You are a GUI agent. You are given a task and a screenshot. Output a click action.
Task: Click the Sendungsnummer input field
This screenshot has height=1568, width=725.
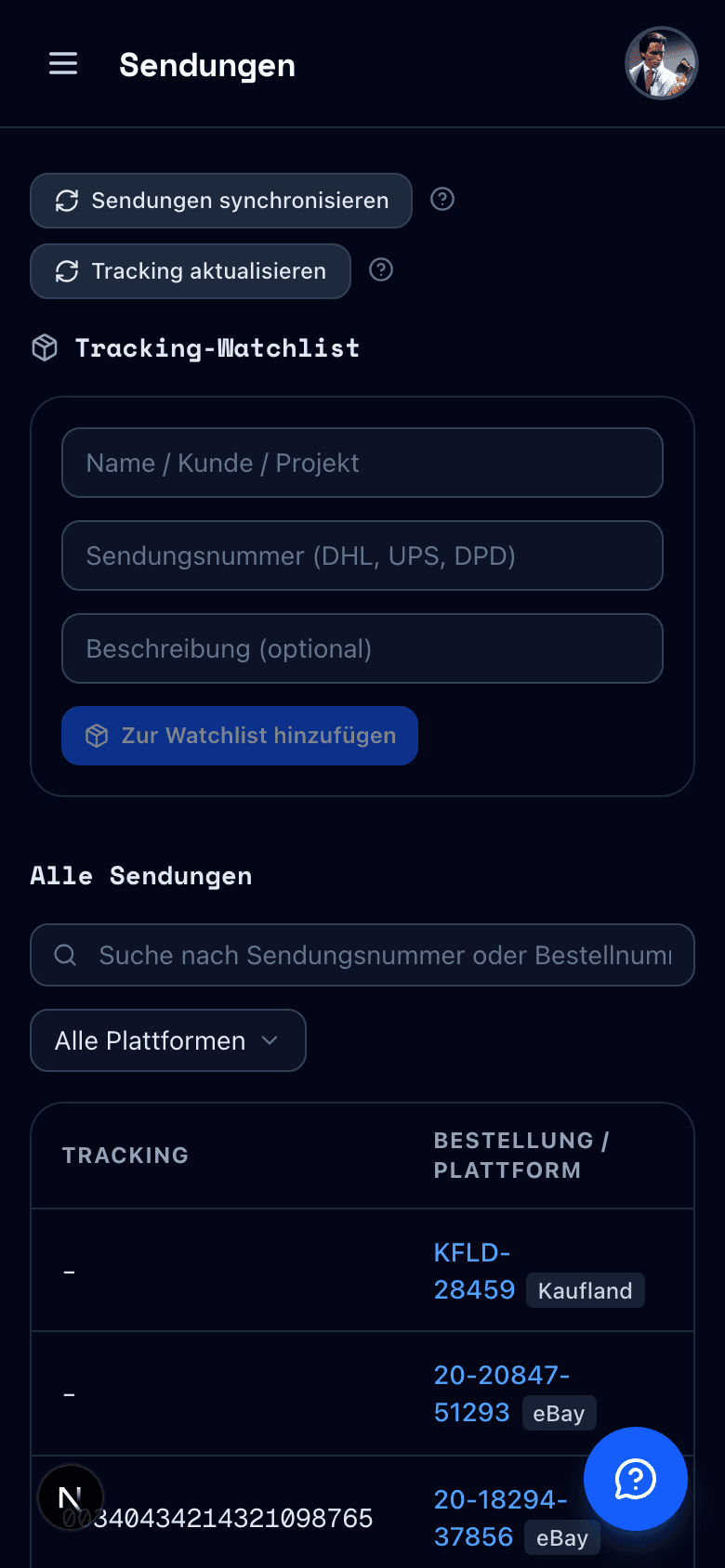coord(362,555)
